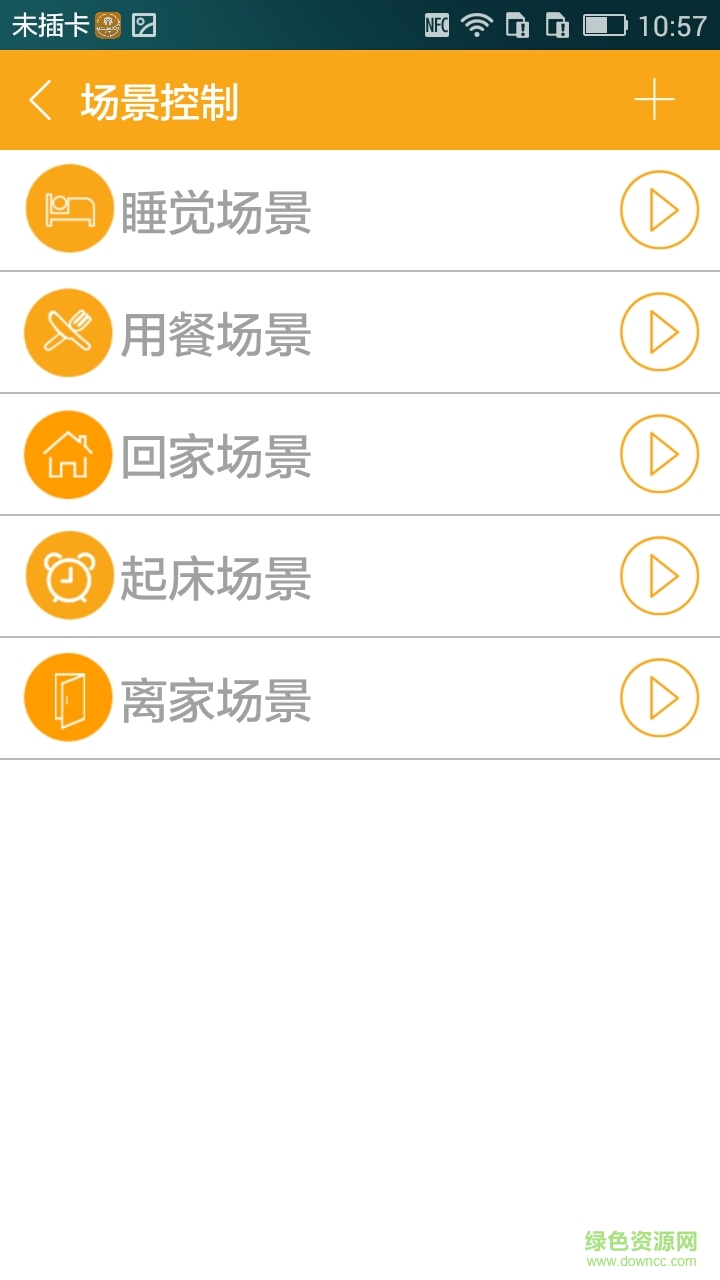Activate the 睡觉场景 play button
This screenshot has width=720, height=1280.
tap(658, 209)
